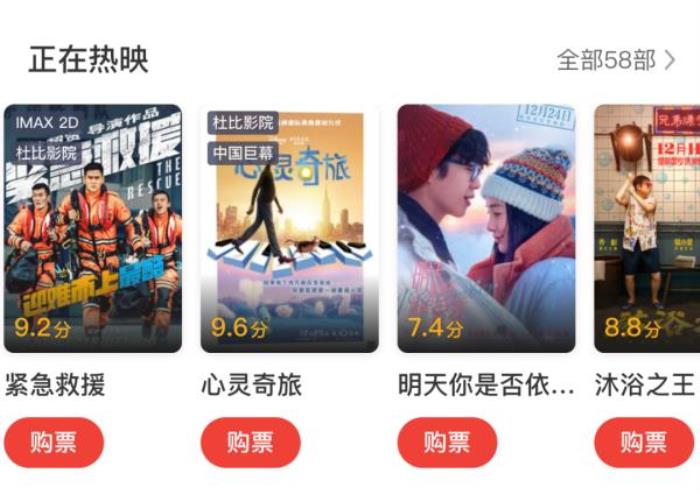Open the 沐浴之王 movie poster
Viewport: 700px width, 494px height.
point(648,228)
